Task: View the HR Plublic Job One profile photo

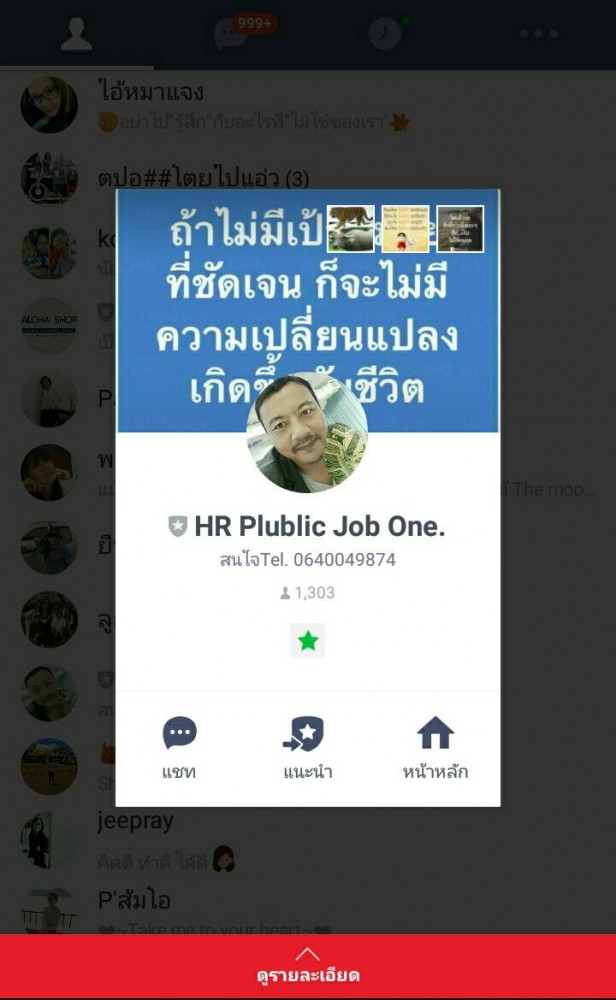Action: tap(307, 433)
